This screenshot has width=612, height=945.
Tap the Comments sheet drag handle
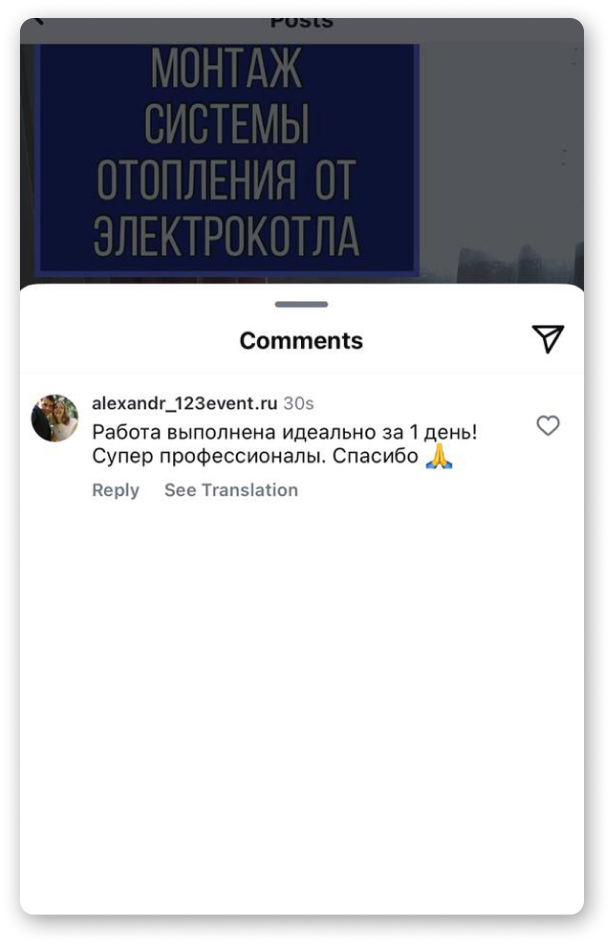[x=301, y=304]
